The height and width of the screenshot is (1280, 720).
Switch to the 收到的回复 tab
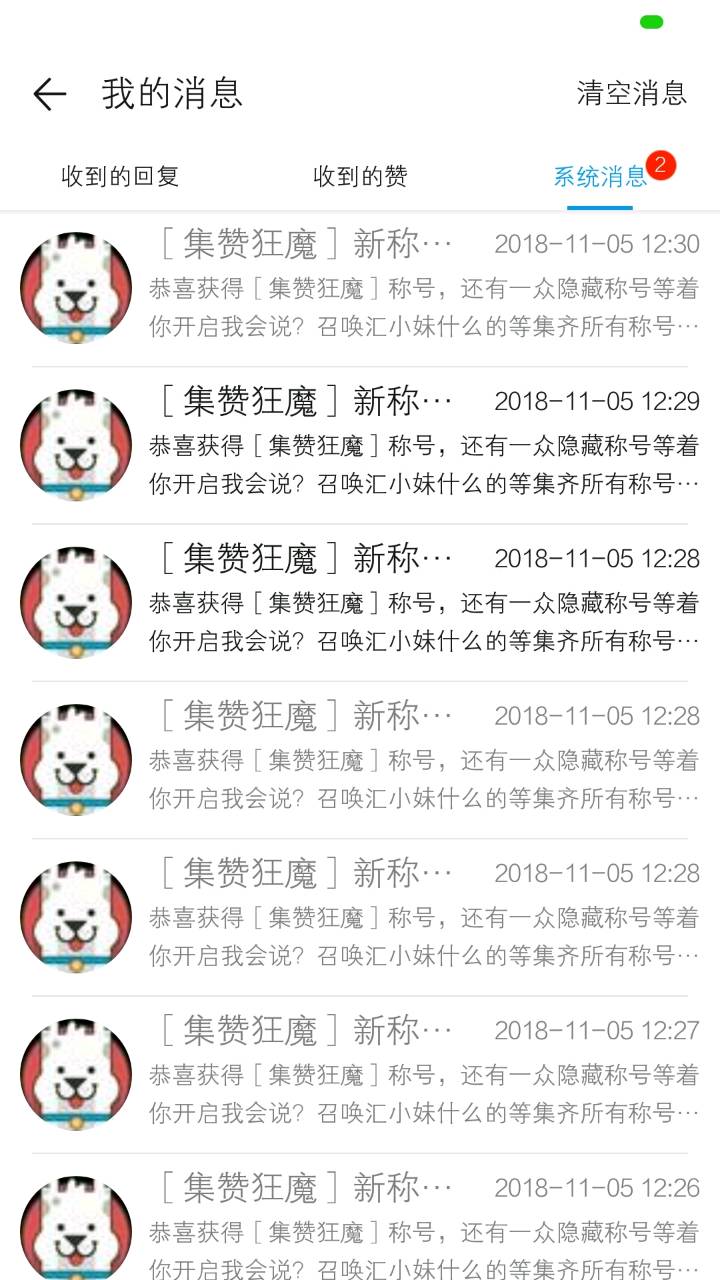(120, 177)
